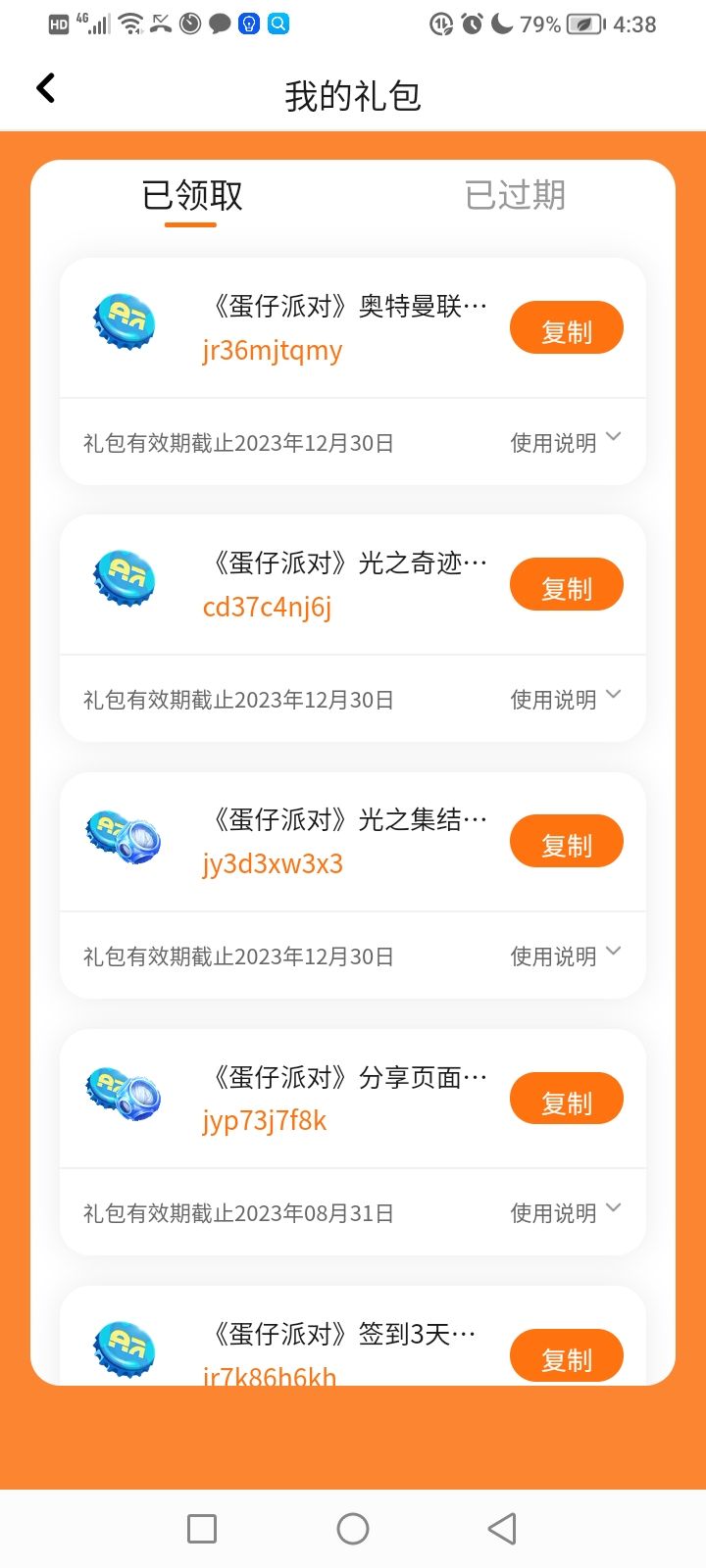
Task: Copy gift code jy3d3xw3x3
Action: [x=566, y=843]
